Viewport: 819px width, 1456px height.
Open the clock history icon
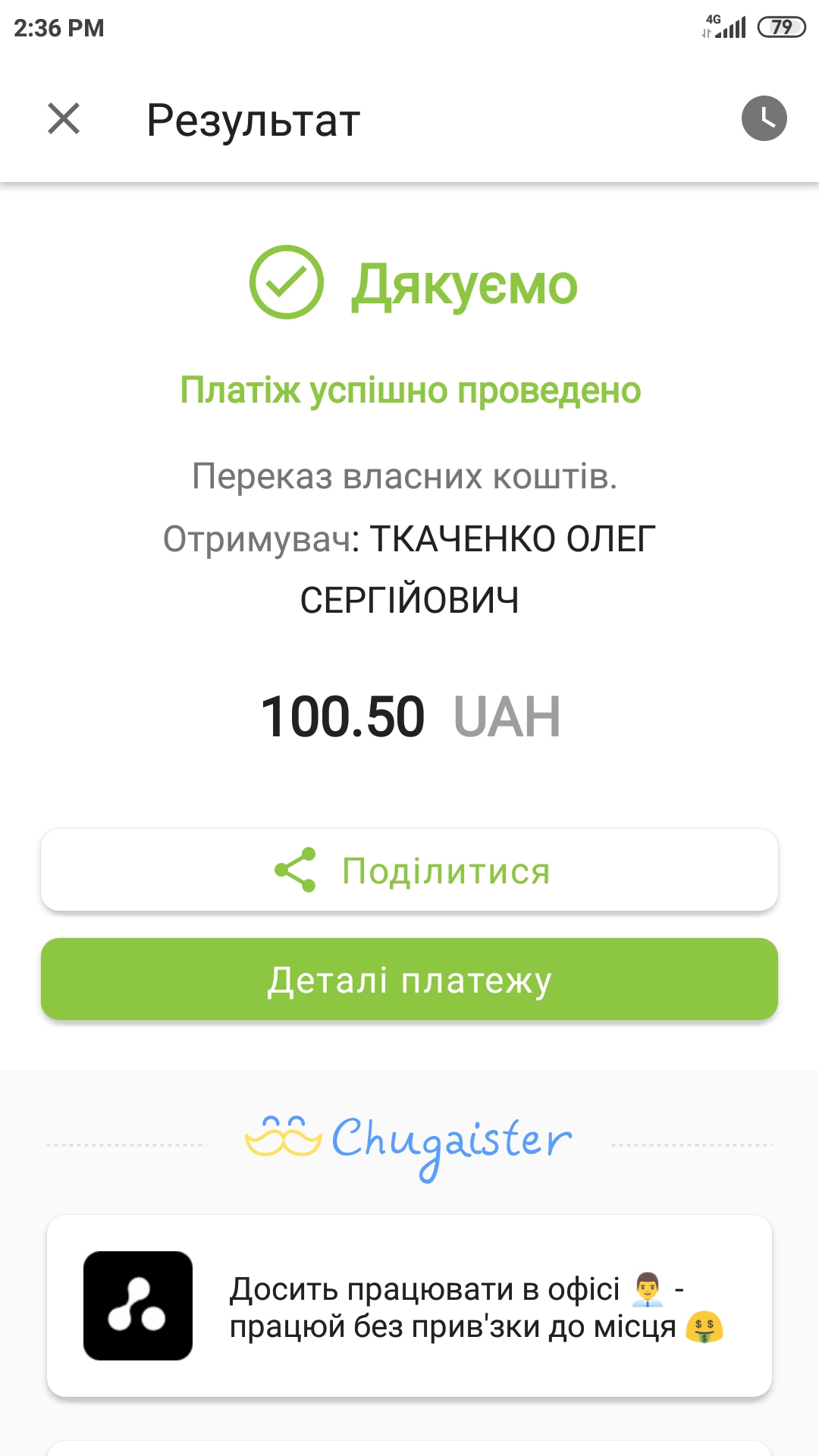[x=764, y=118]
